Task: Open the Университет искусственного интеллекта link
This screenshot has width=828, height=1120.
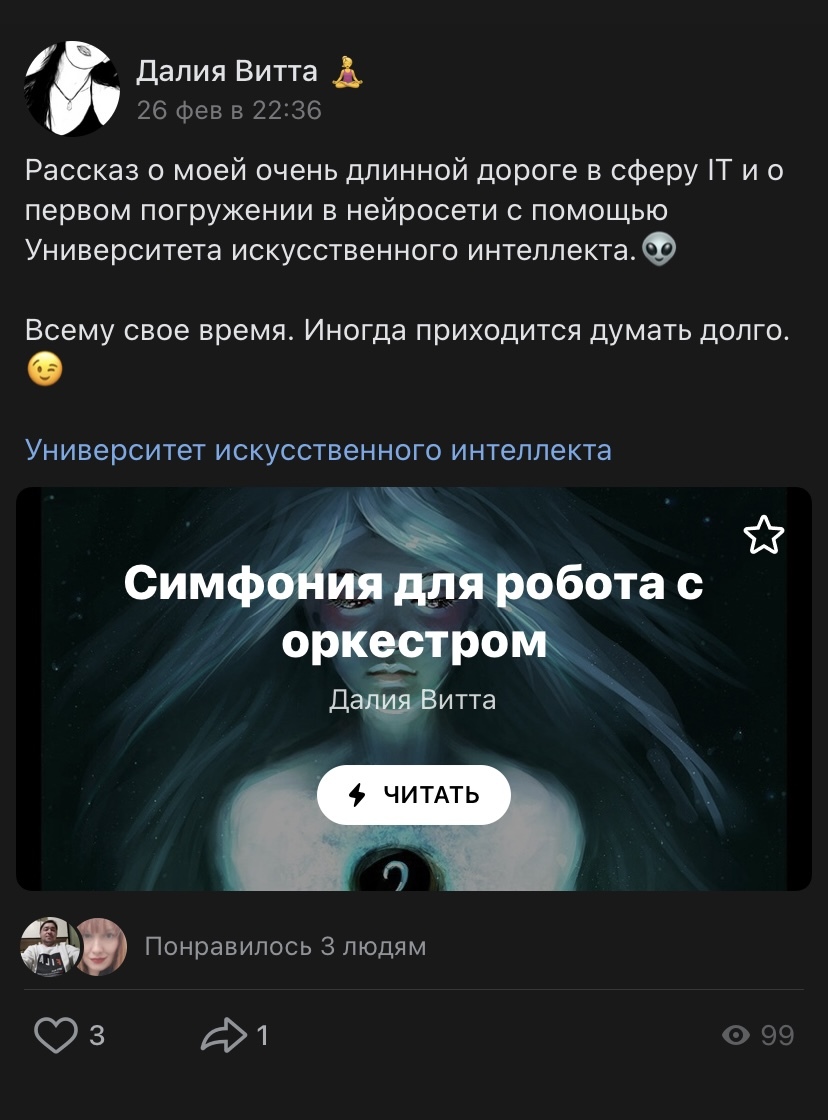Action: point(318,450)
